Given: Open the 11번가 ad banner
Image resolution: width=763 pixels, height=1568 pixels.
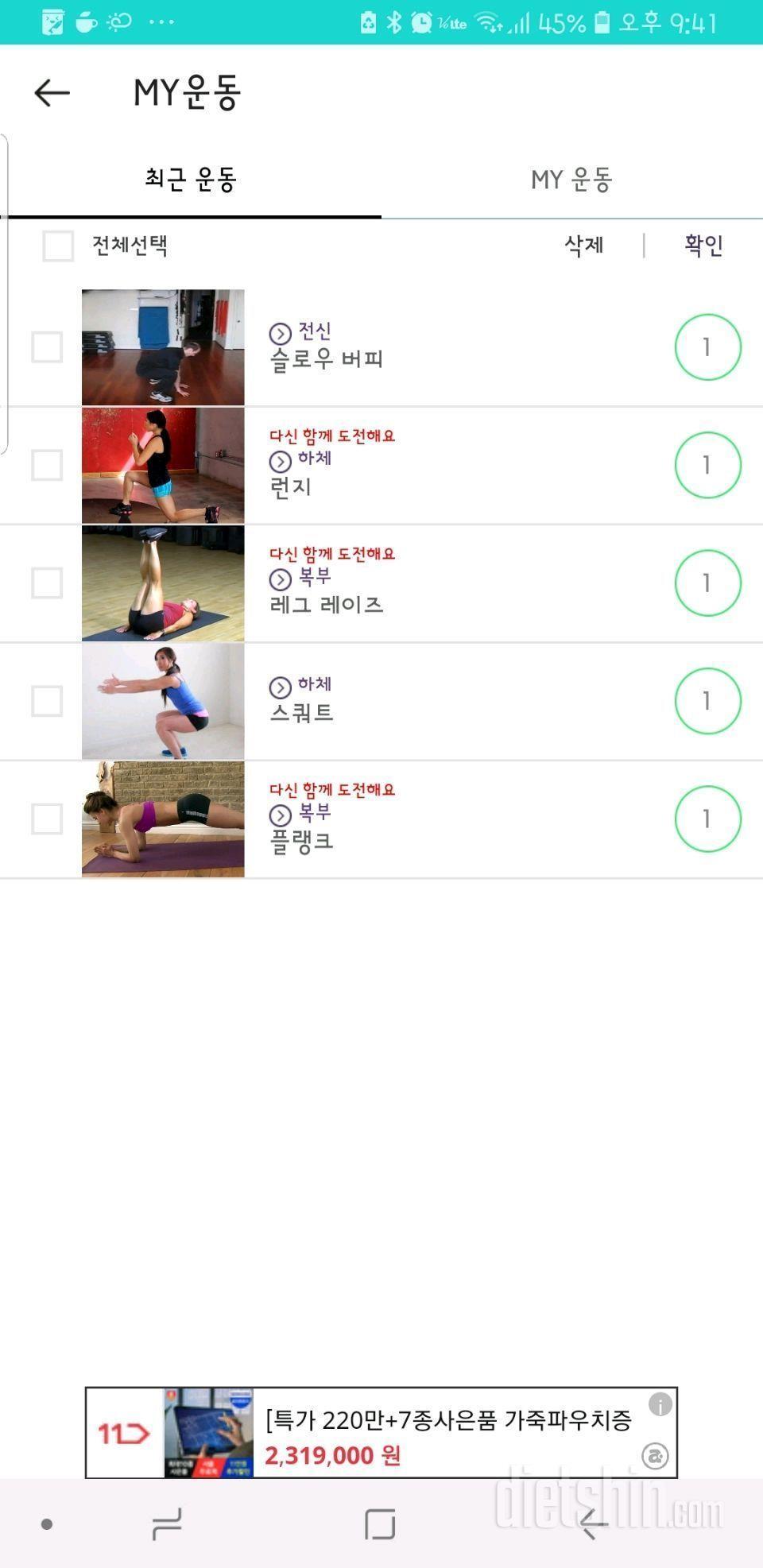Looking at the screenshot, I should point(381,1433).
